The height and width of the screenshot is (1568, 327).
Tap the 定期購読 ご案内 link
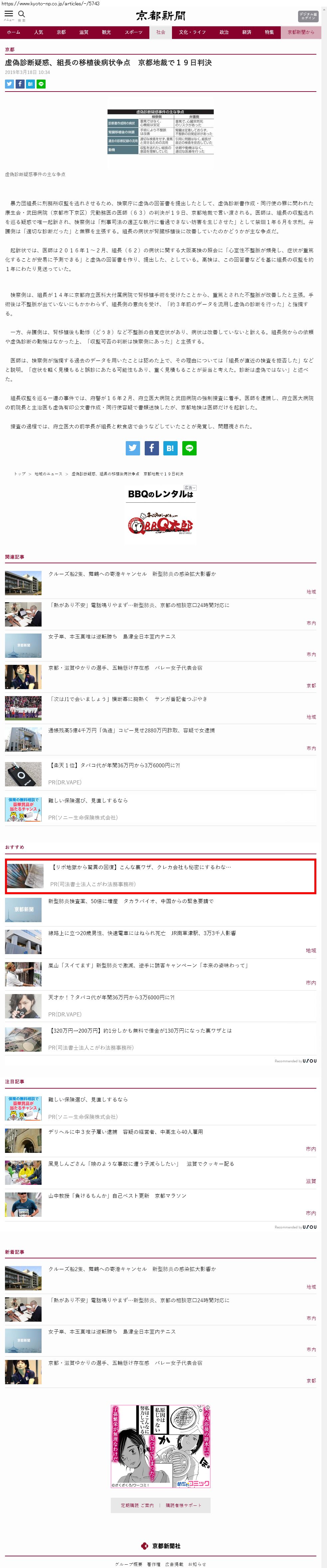coord(137,1505)
